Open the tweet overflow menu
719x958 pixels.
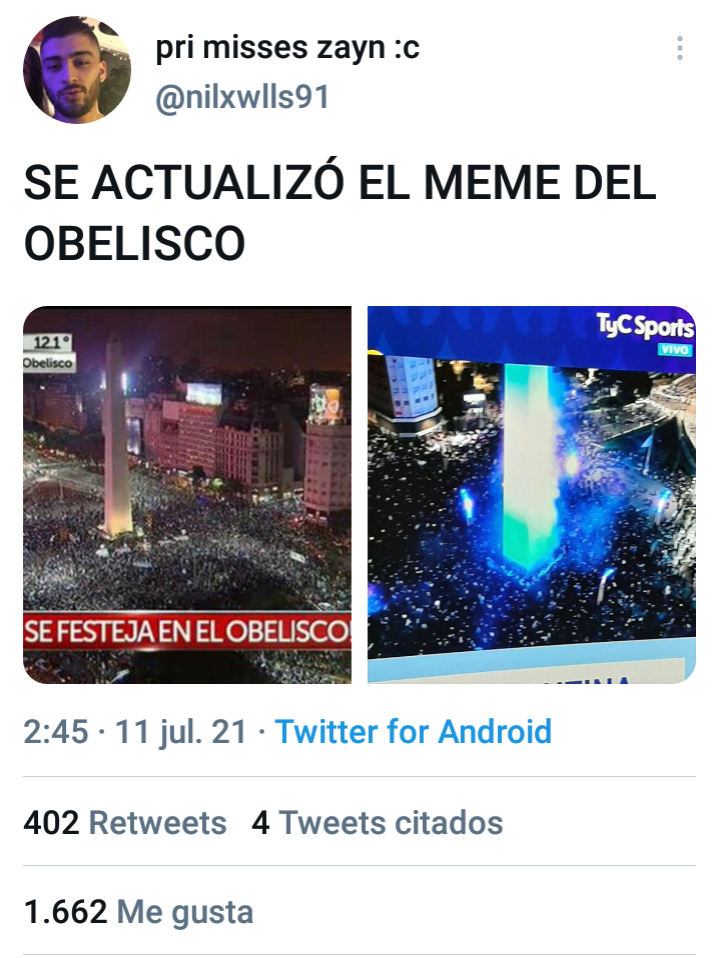680,48
